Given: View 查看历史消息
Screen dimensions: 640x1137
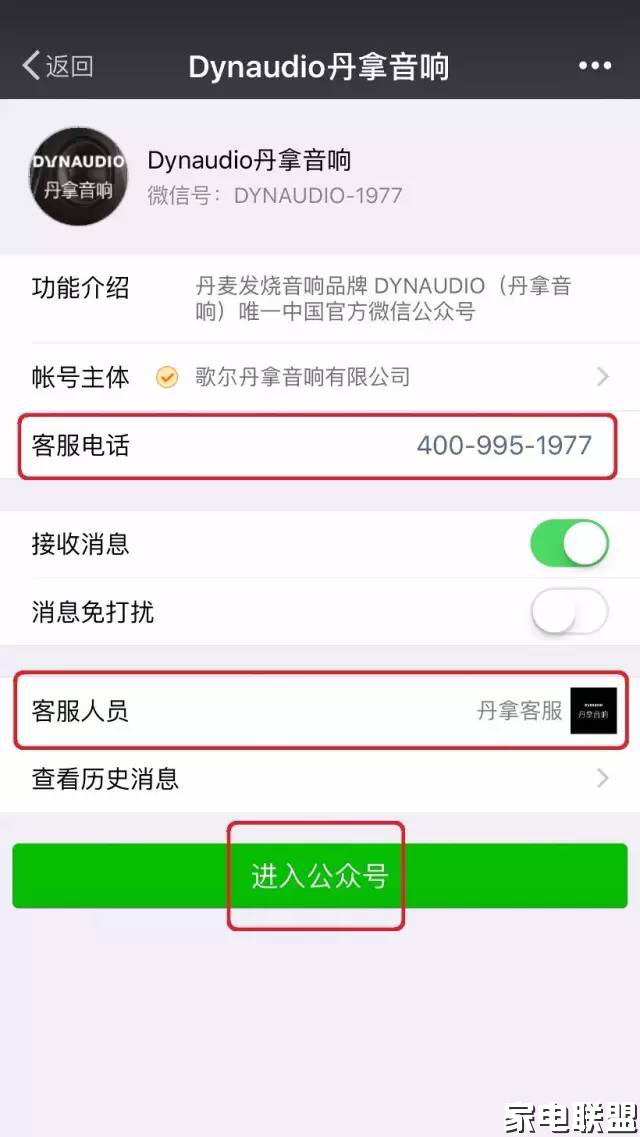Looking at the screenshot, I should tap(320, 778).
